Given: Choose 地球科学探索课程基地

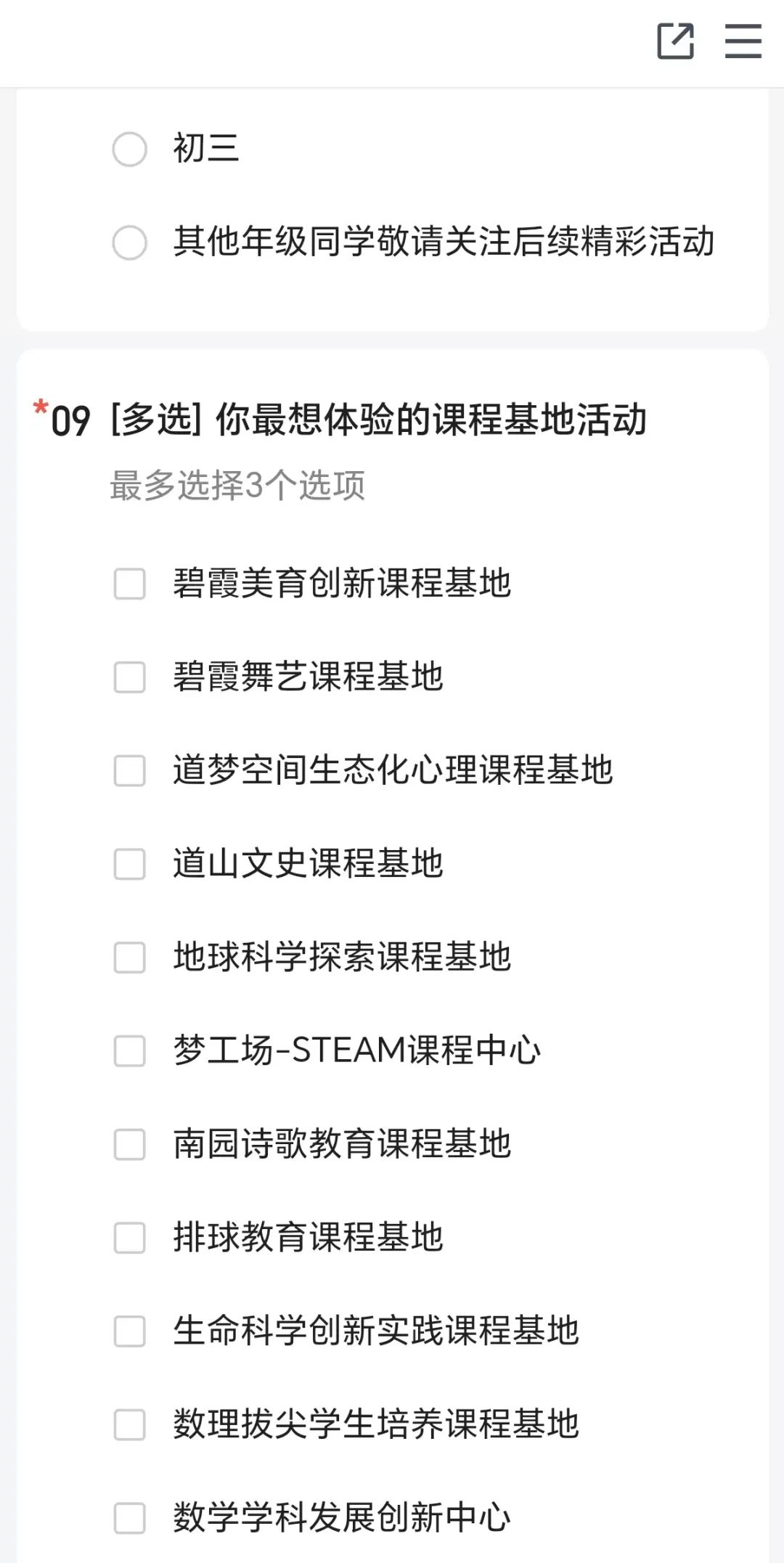Looking at the screenshot, I should click(130, 958).
